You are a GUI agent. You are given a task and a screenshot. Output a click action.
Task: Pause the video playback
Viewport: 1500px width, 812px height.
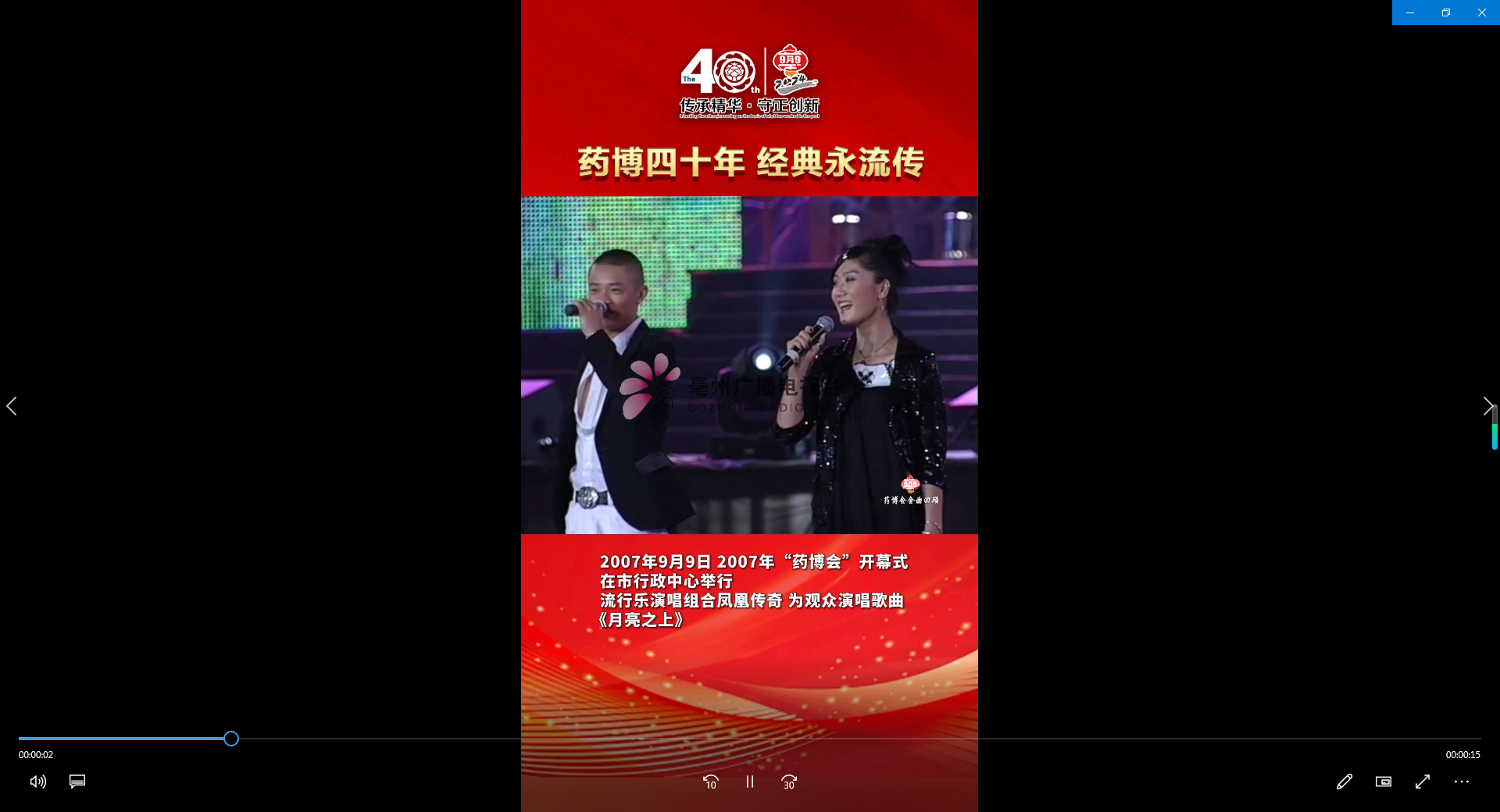coord(749,782)
